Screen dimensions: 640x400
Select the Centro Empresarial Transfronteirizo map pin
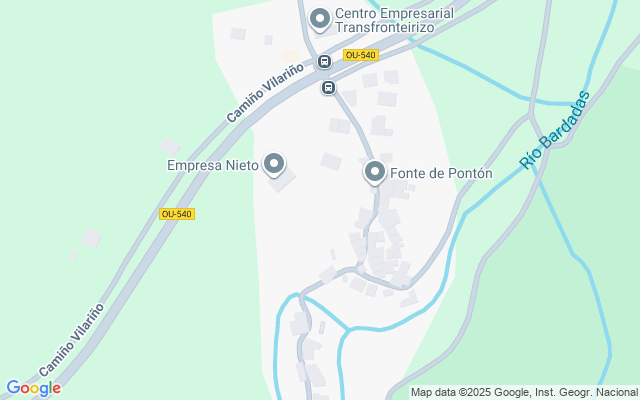(320, 18)
